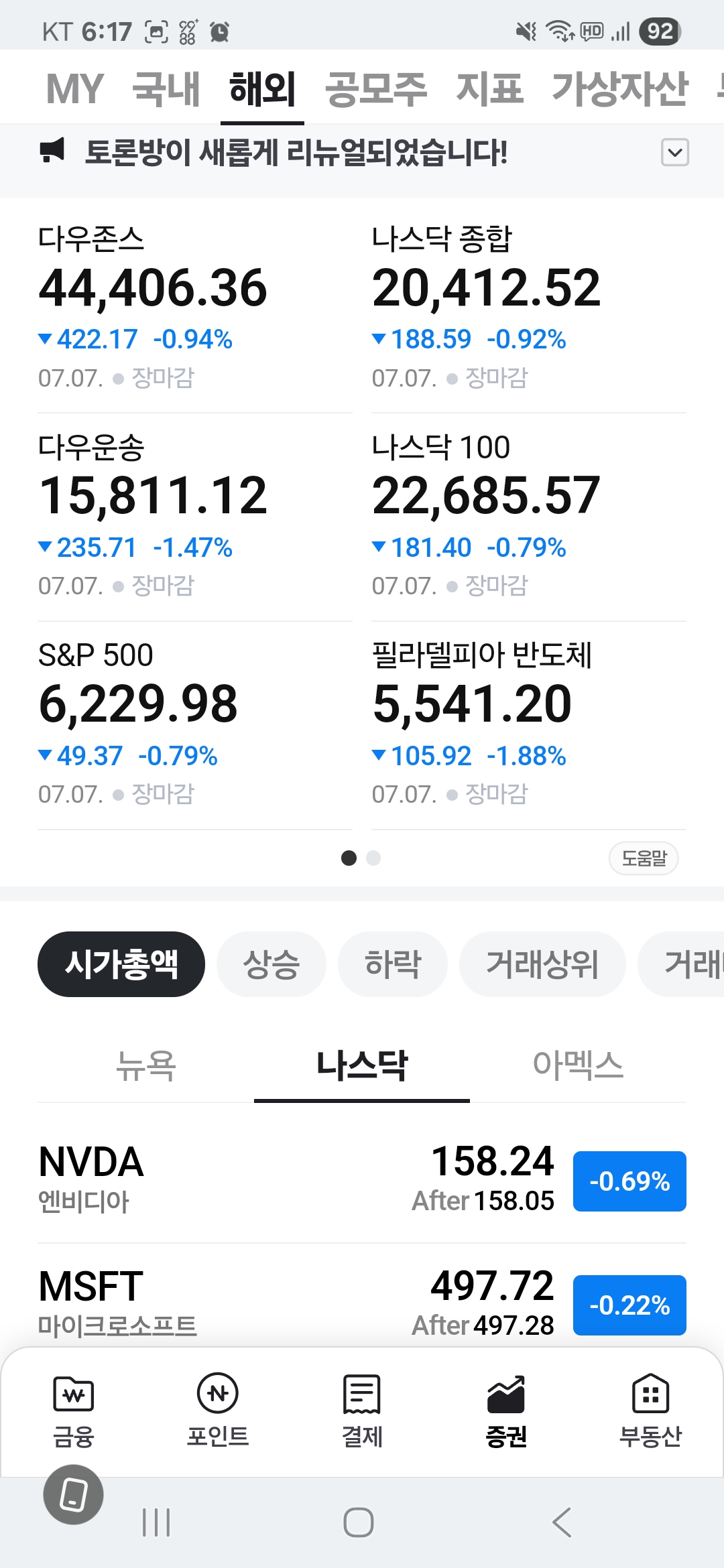Screen dimensions: 724x1568
Task: Switch to the 아멕스 exchange tab
Action: 578,1065
